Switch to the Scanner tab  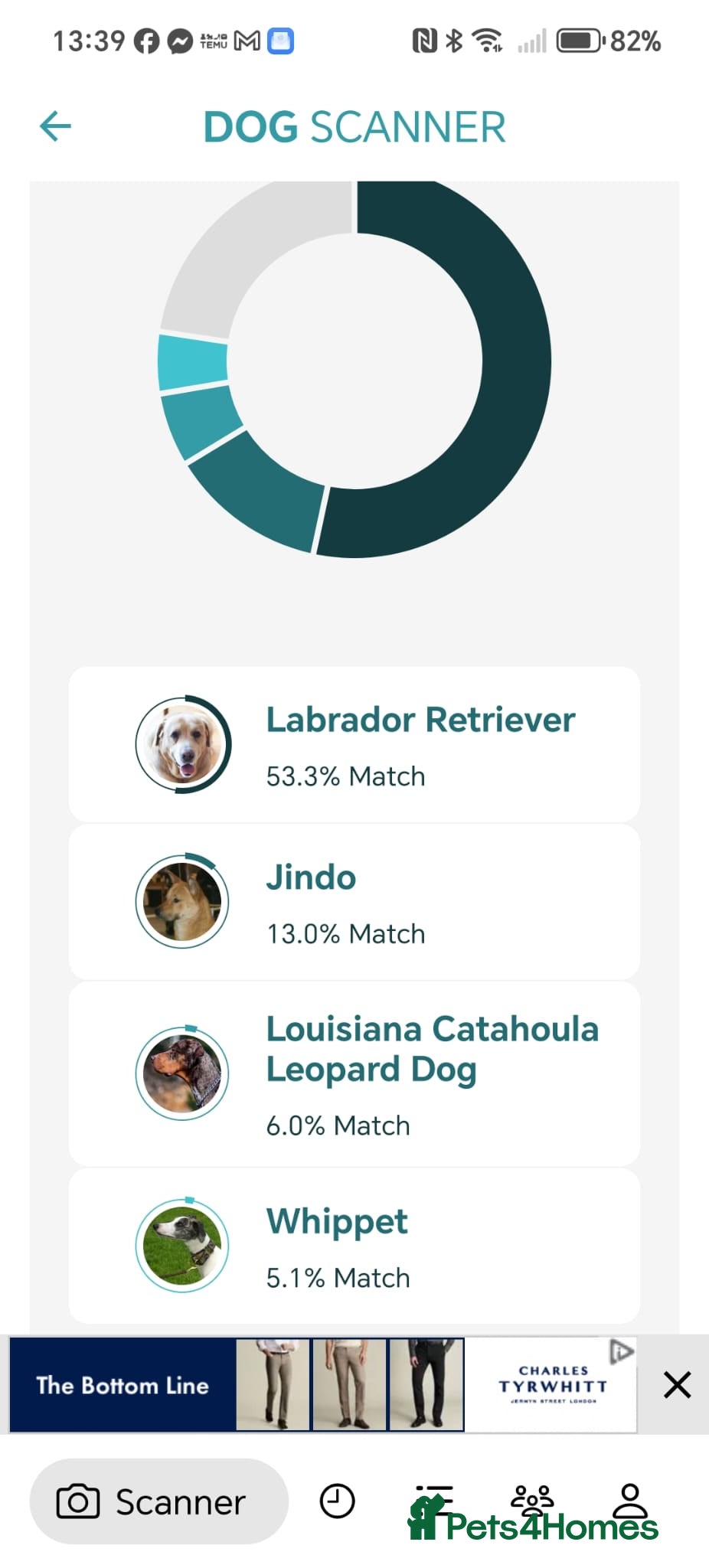coord(158,1501)
